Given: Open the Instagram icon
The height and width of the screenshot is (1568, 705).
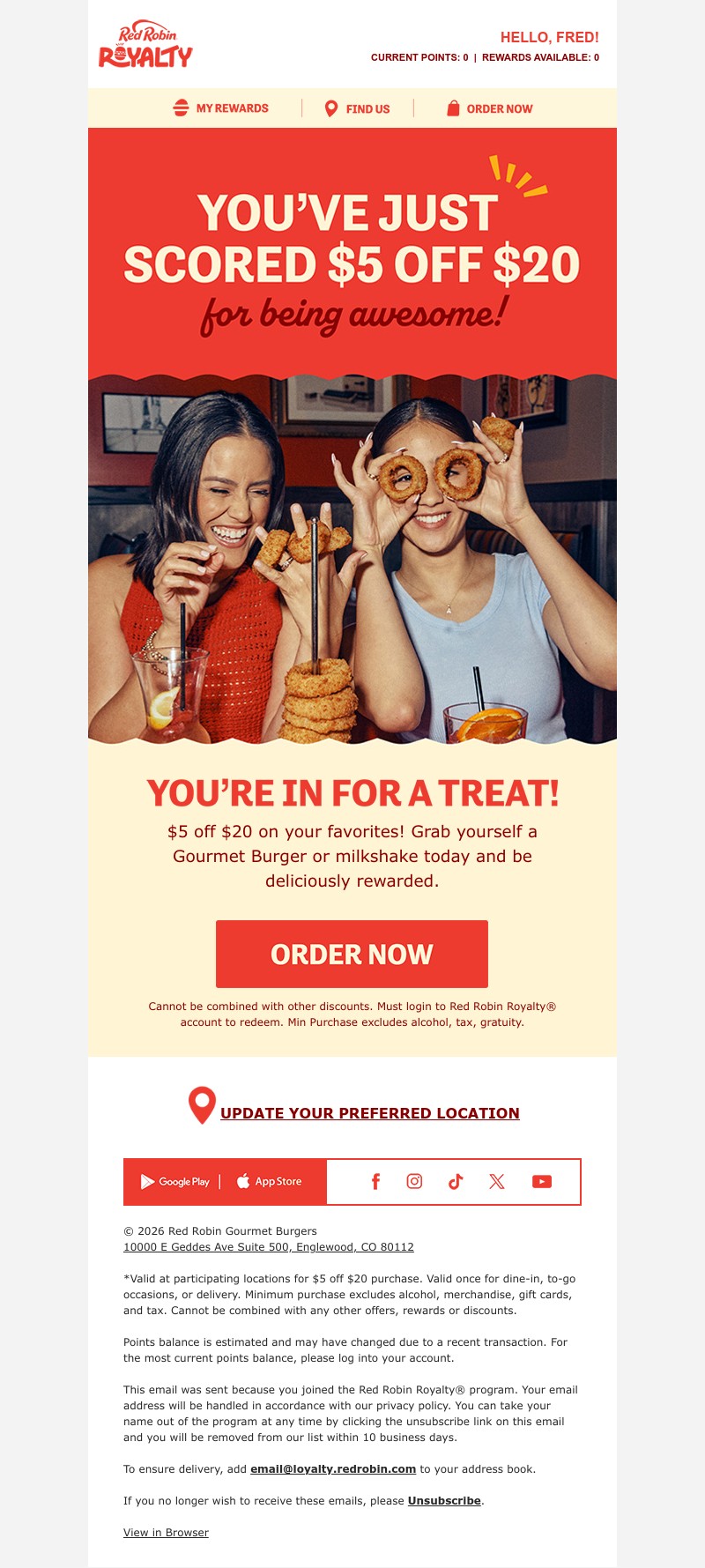Looking at the screenshot, I should tap(414, 1182).
